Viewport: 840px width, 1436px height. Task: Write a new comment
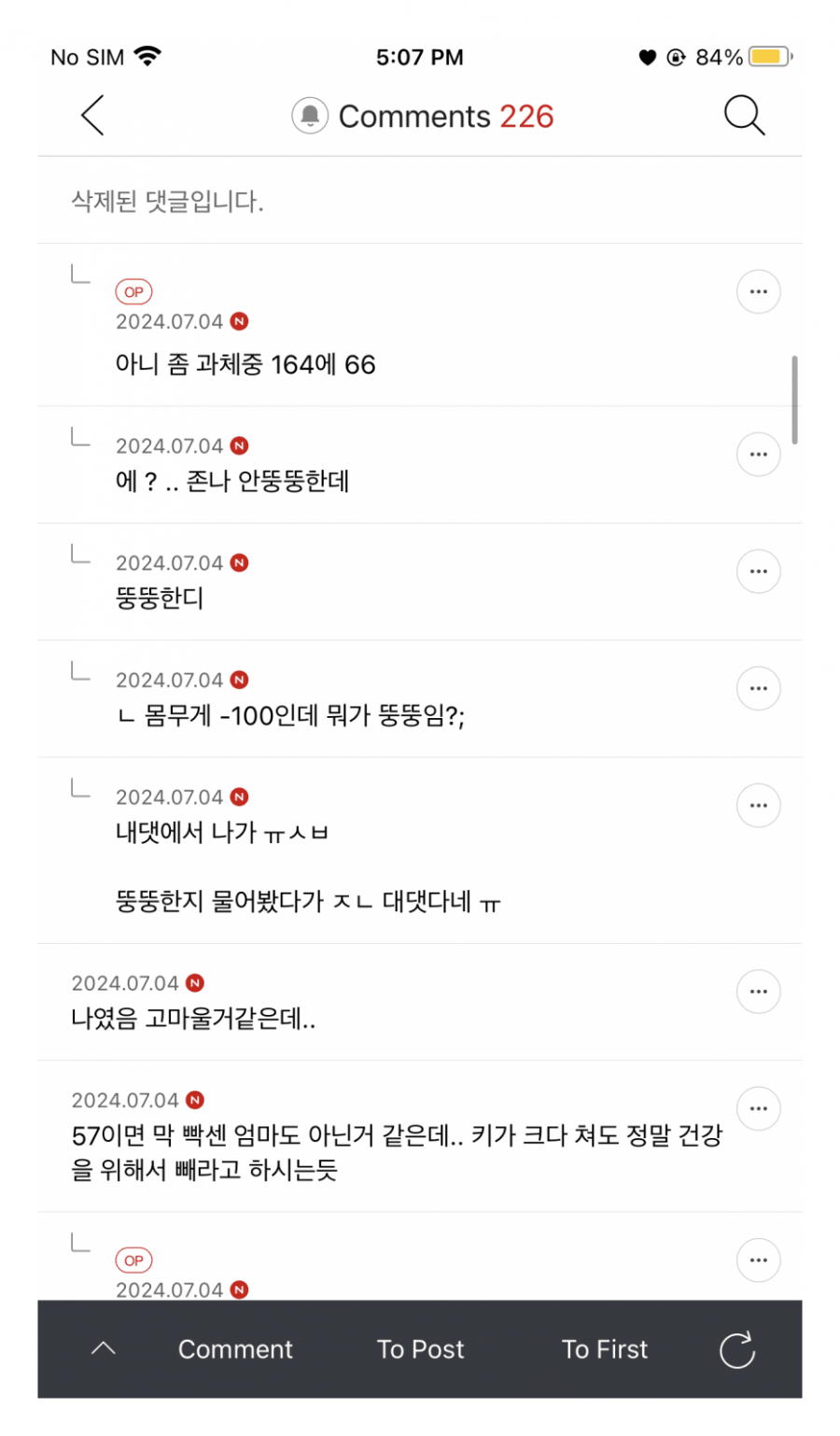[235, 1349]
